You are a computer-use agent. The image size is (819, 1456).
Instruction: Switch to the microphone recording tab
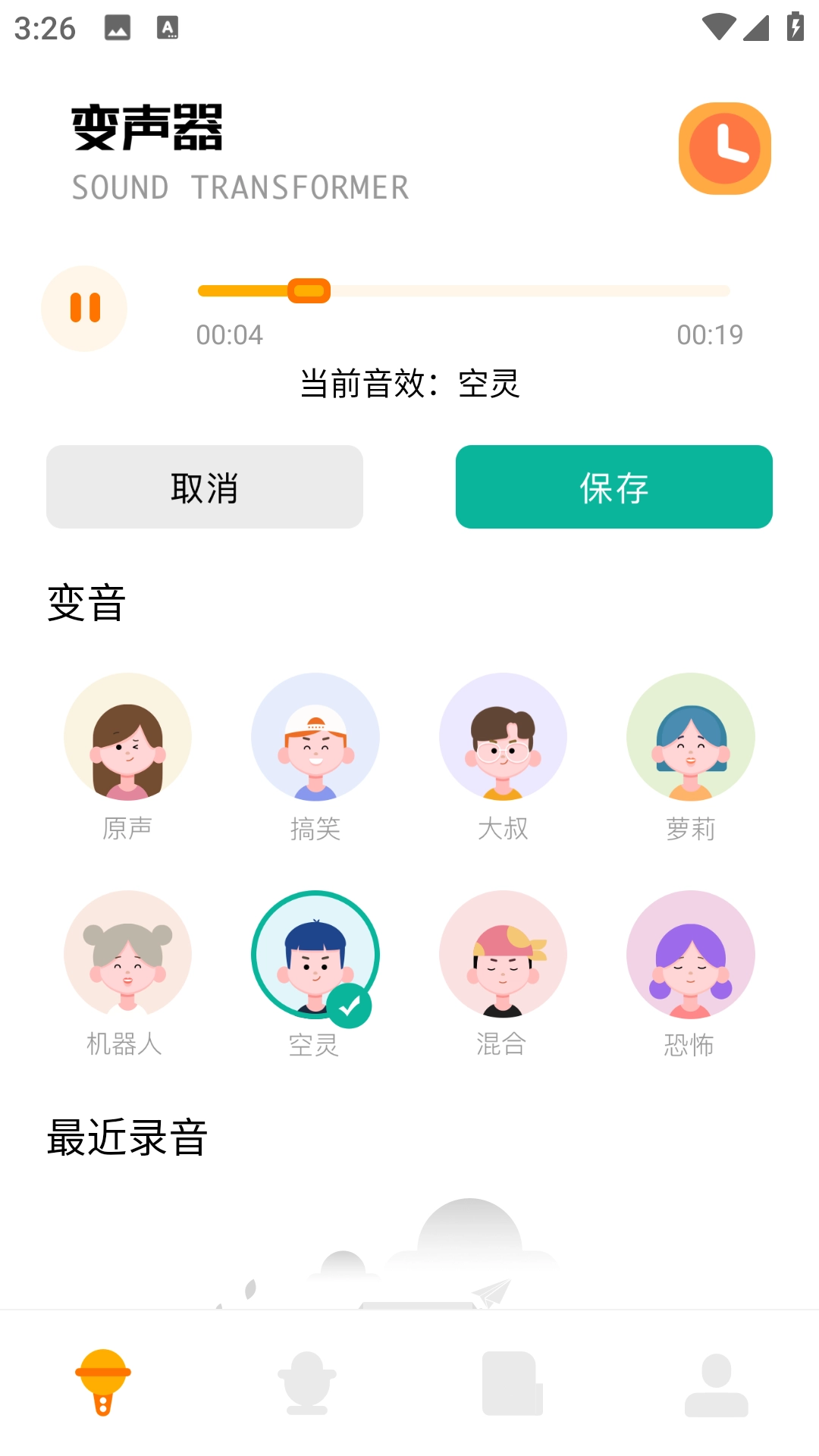[x=307, y=1382]
